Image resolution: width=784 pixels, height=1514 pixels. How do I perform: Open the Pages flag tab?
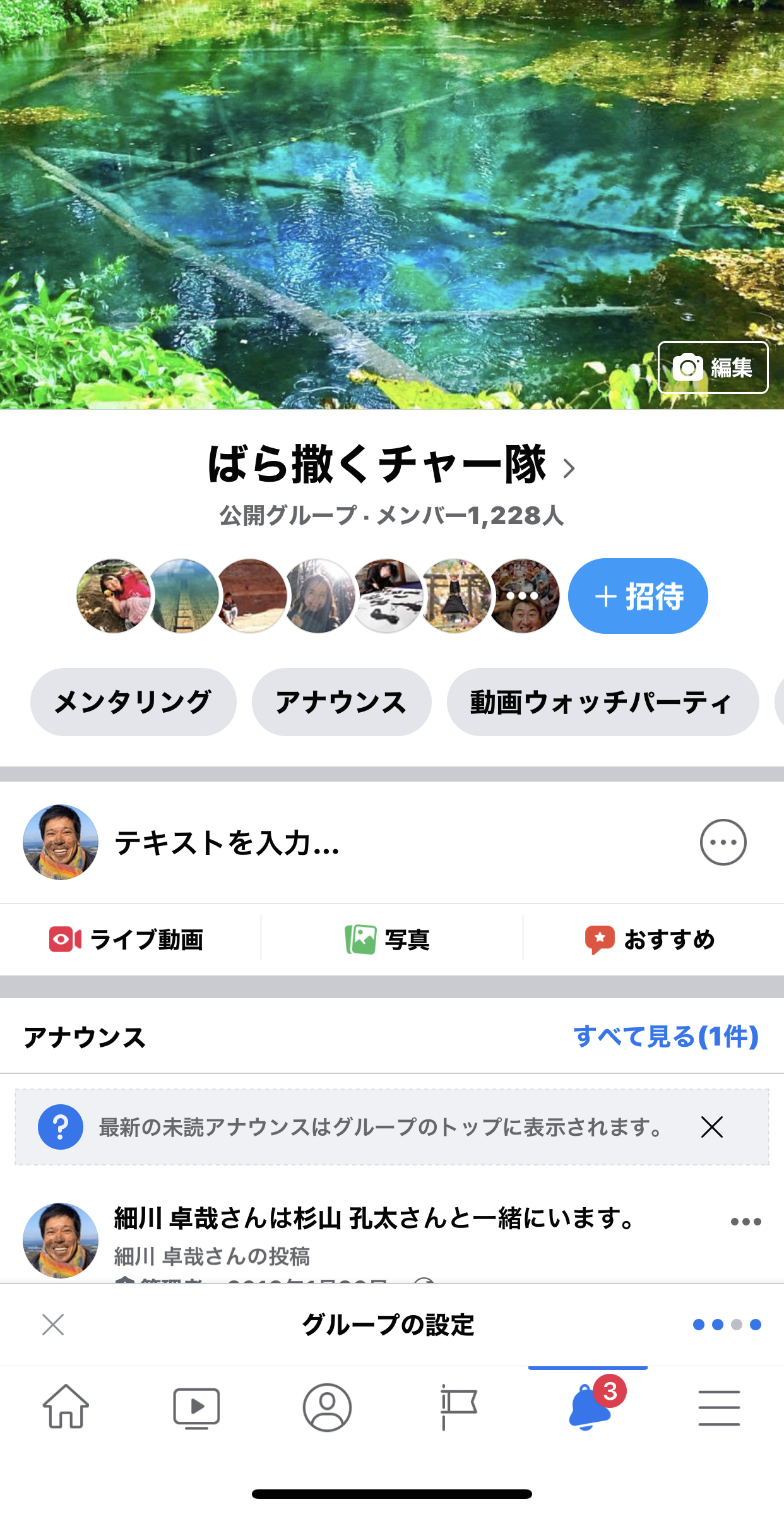[x=458, y=1407]
